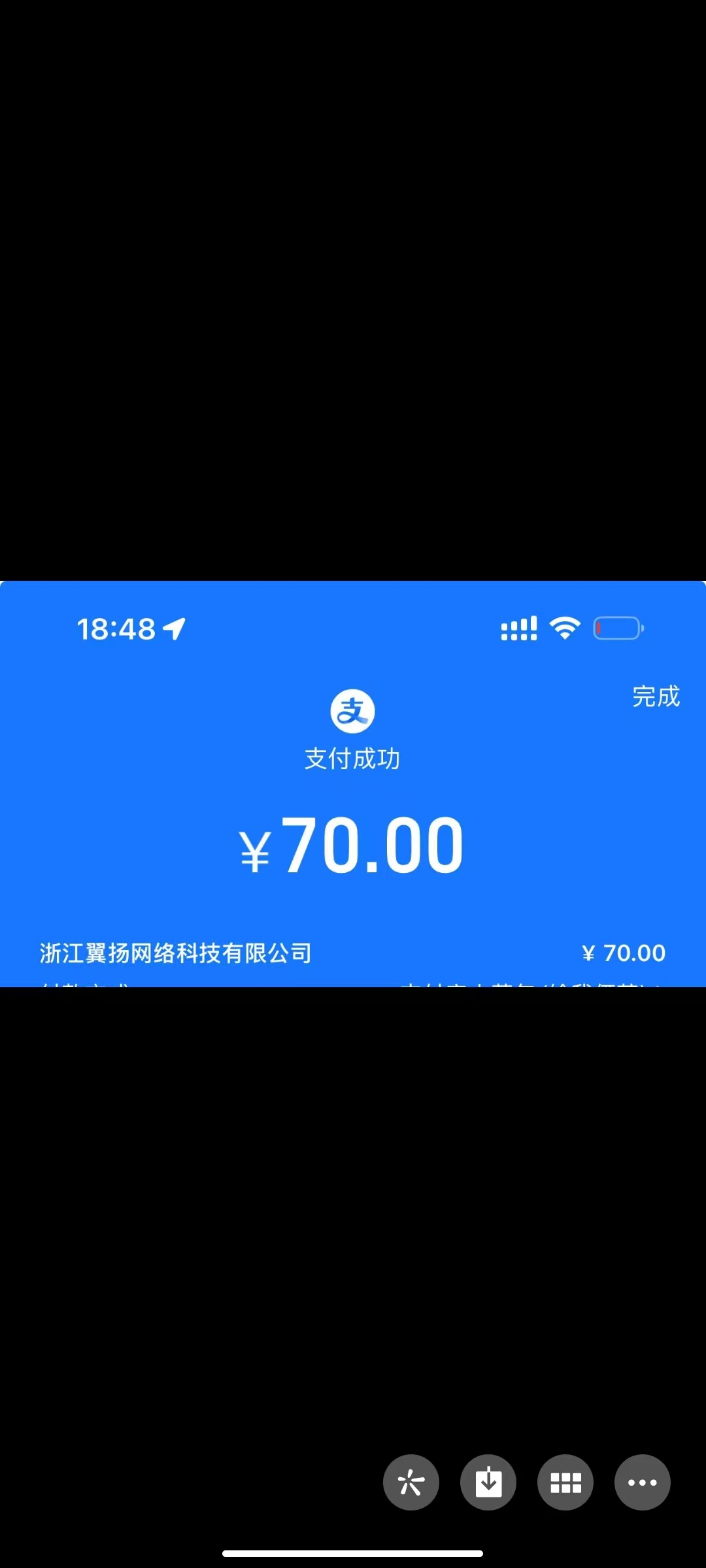Viewport: 706px width, 1568px height.
Task: Open the grid view of all images
Action: (x=565, y=1482)
